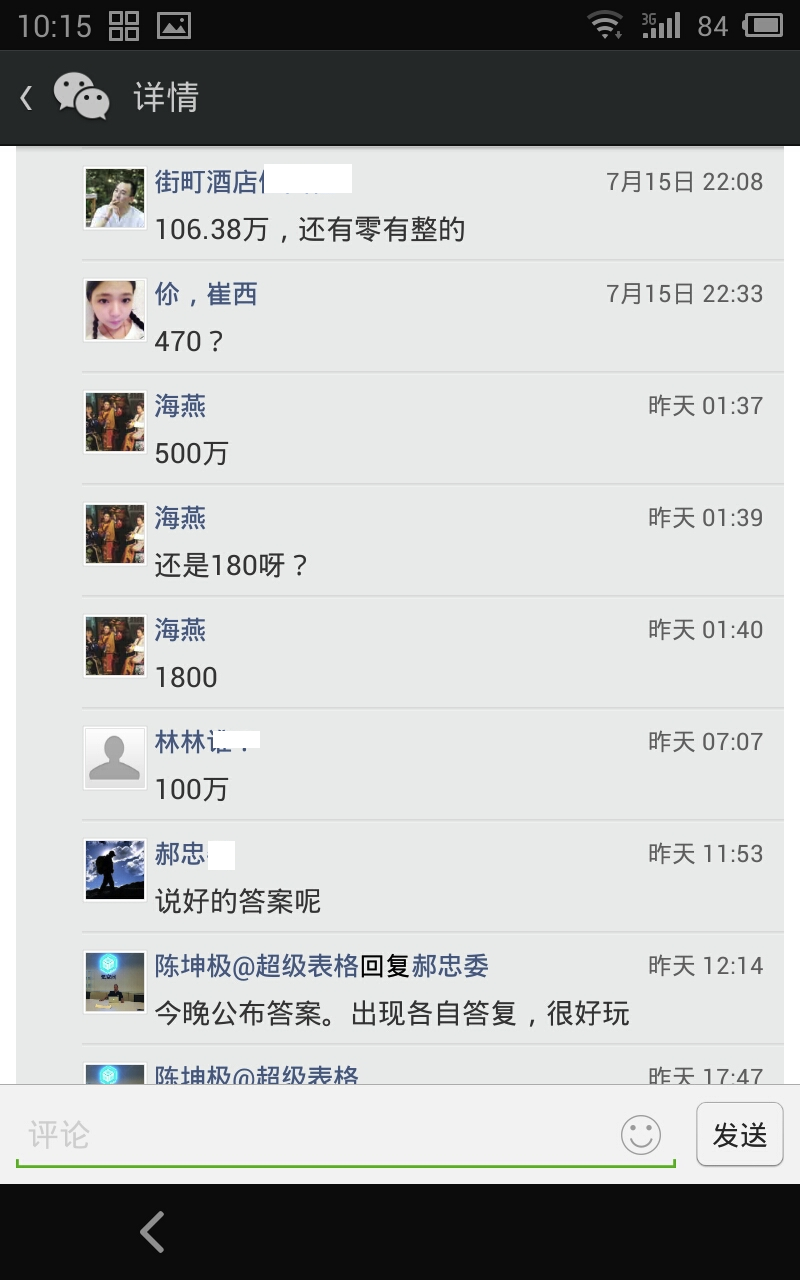
Task: Tap the 发送 send button
Action: pos(739,1134)
